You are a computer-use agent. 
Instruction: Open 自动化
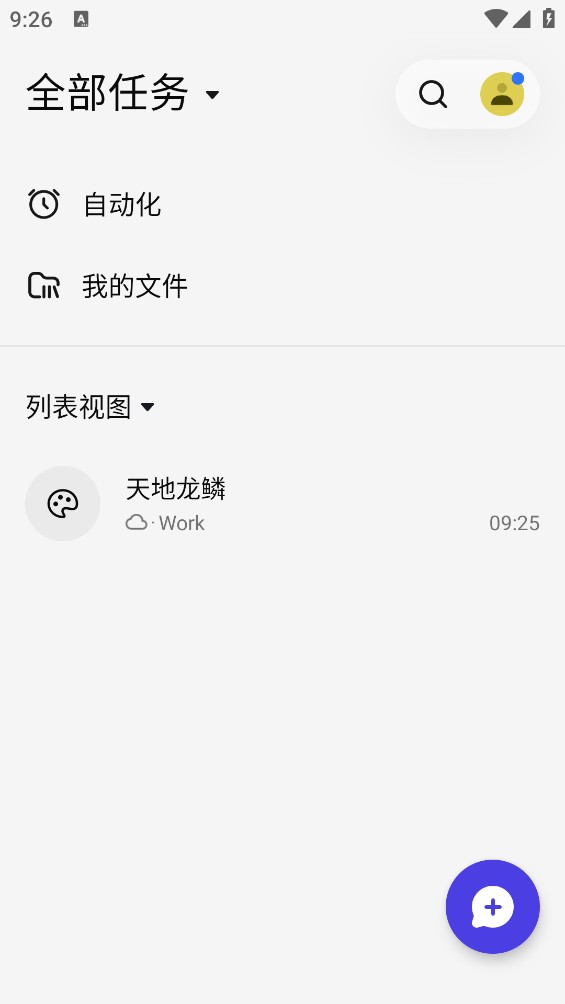[x=282, y=204]
